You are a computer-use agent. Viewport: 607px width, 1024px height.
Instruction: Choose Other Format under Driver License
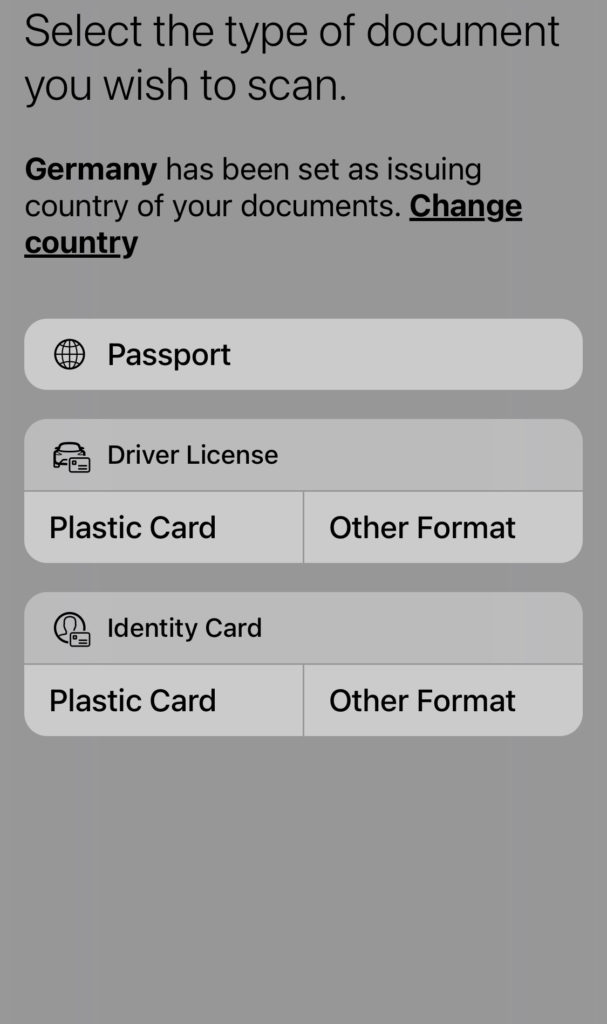point(444,528)
